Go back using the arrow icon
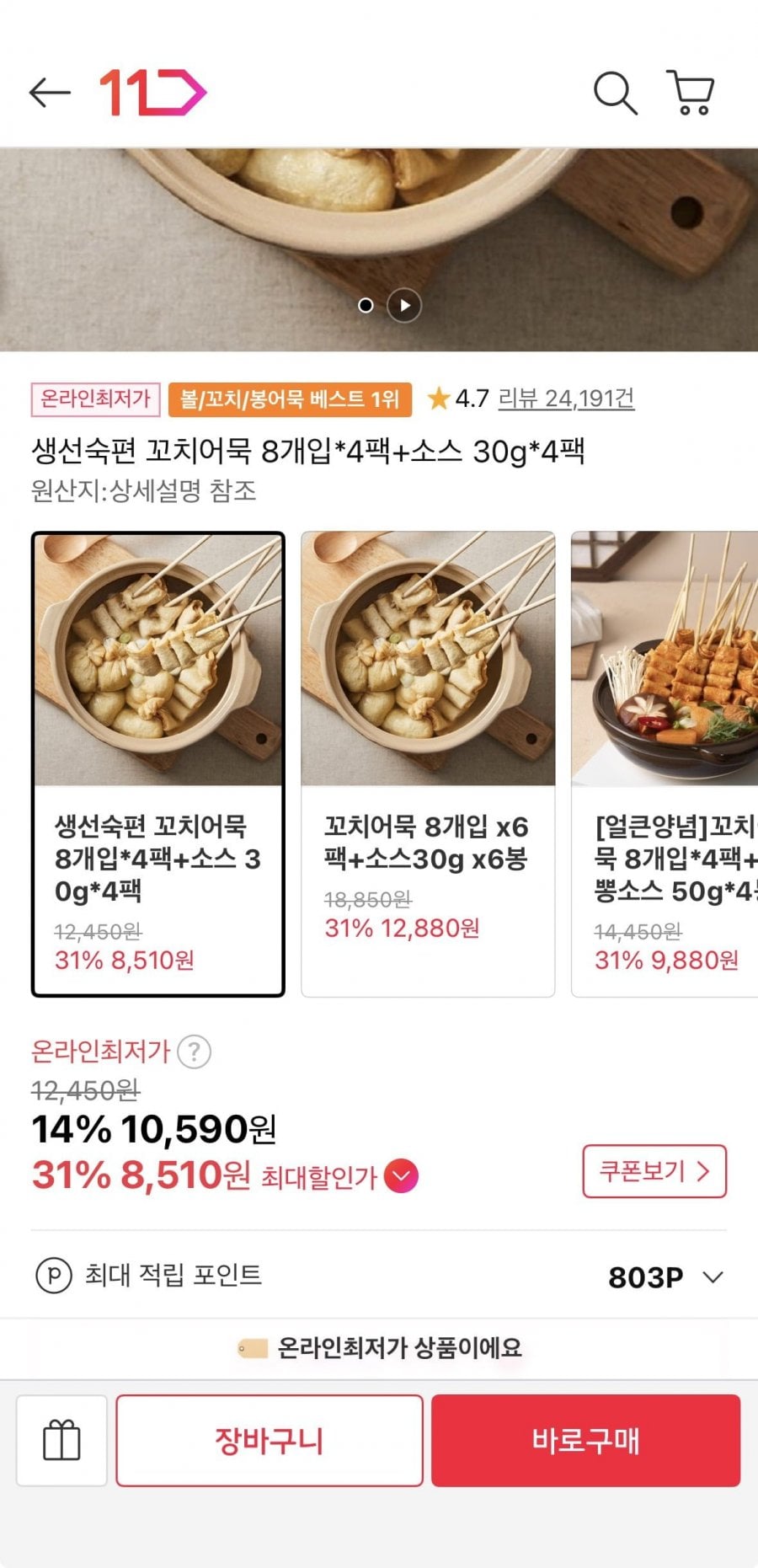This screenshot has height=1568, width=758. [50, 93]
